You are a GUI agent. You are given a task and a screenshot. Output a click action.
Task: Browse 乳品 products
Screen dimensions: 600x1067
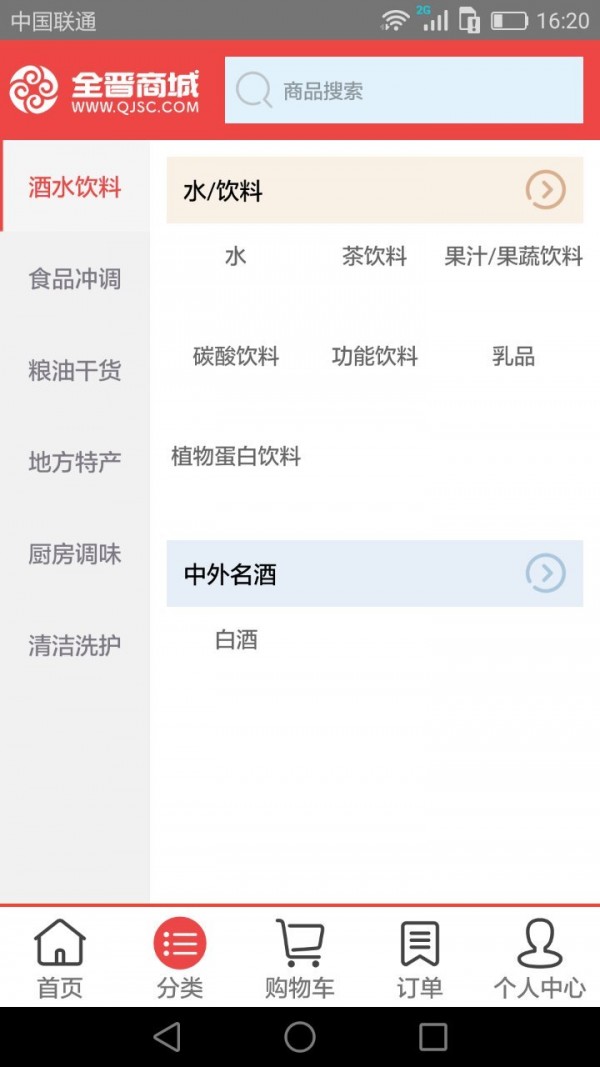coord(513,357)
